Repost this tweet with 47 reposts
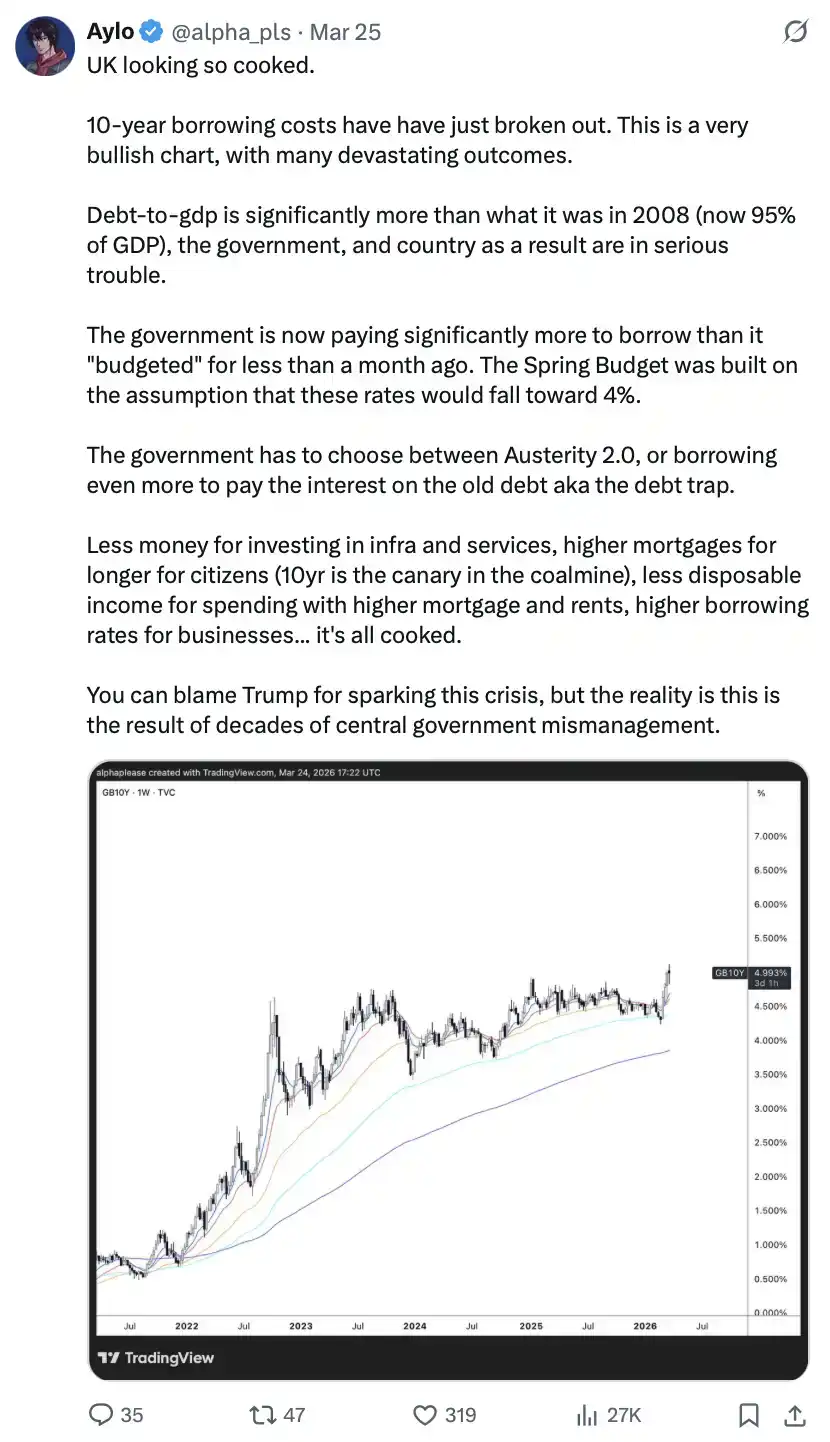This screenshot has width=830, height=1442. point(276,1414)
